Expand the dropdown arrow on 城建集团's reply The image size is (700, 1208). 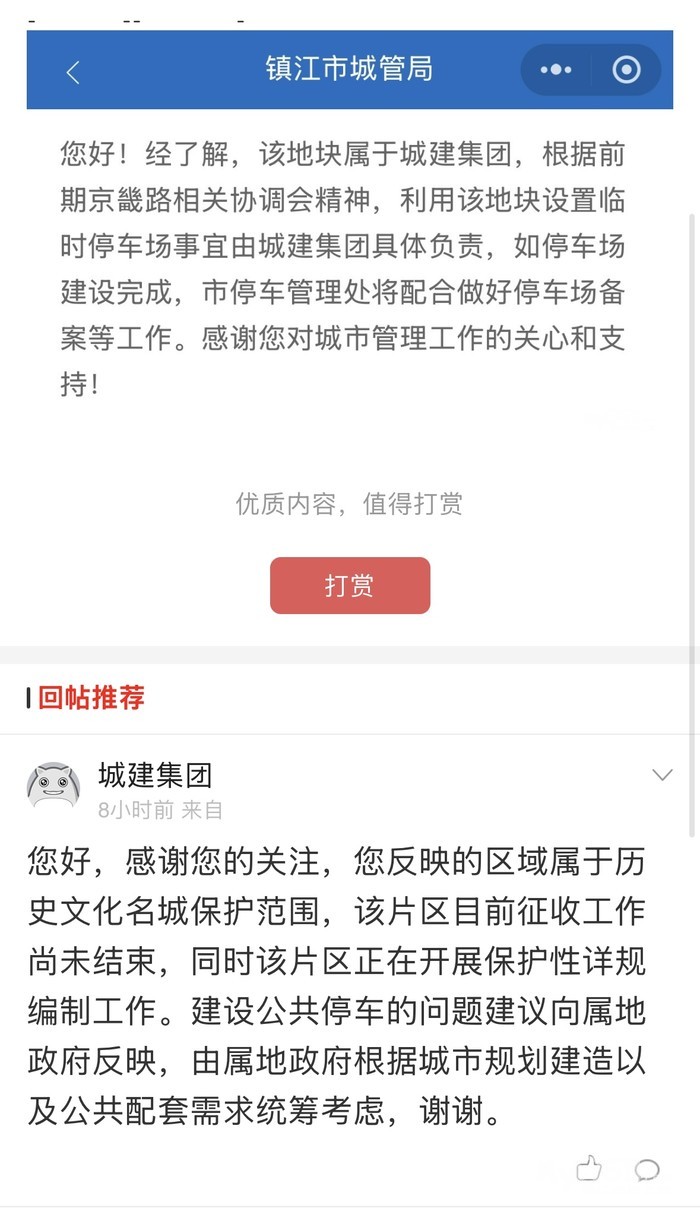click(662, 775)
